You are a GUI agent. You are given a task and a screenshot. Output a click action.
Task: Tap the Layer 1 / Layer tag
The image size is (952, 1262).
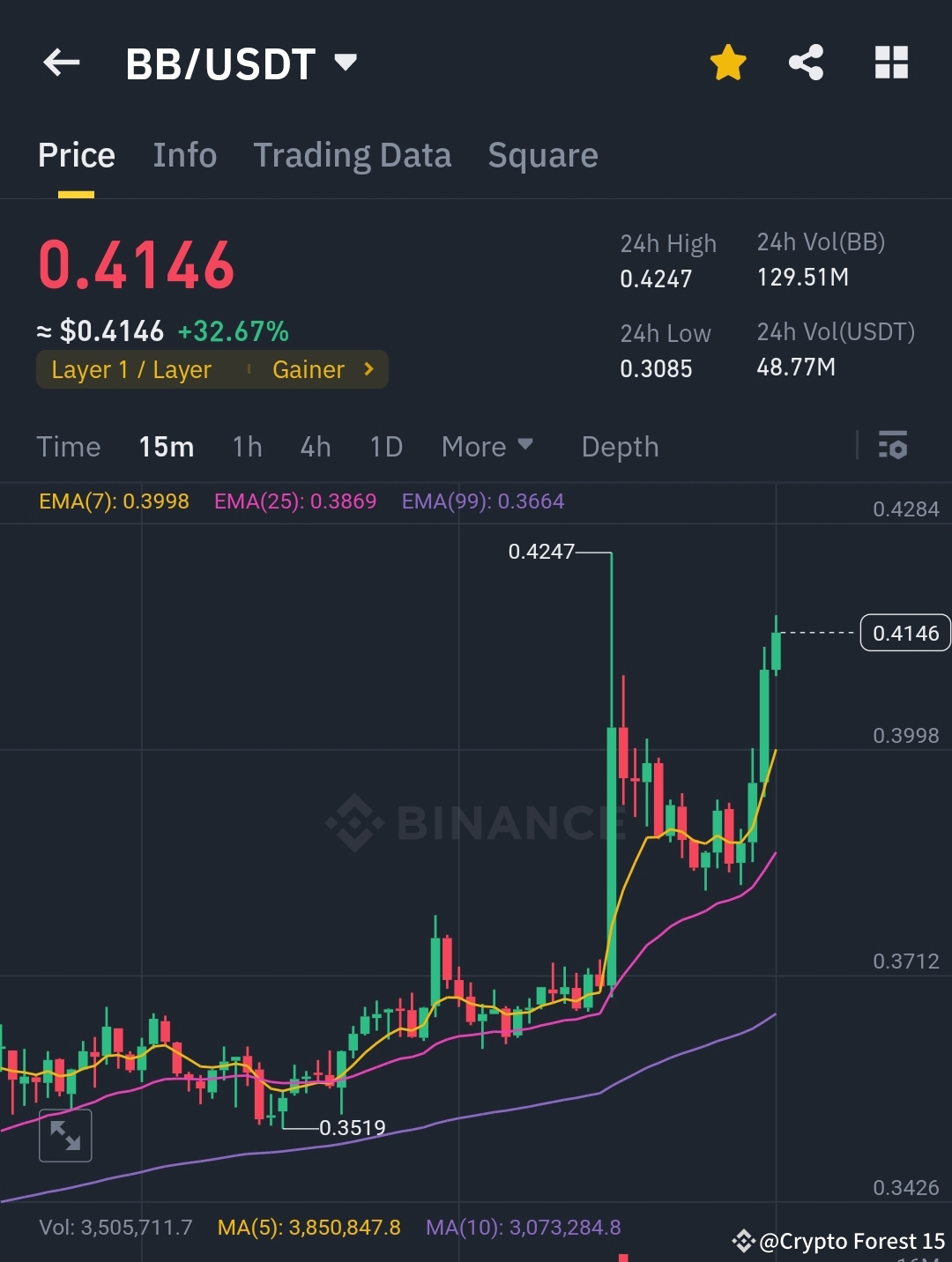click(132, 369)
